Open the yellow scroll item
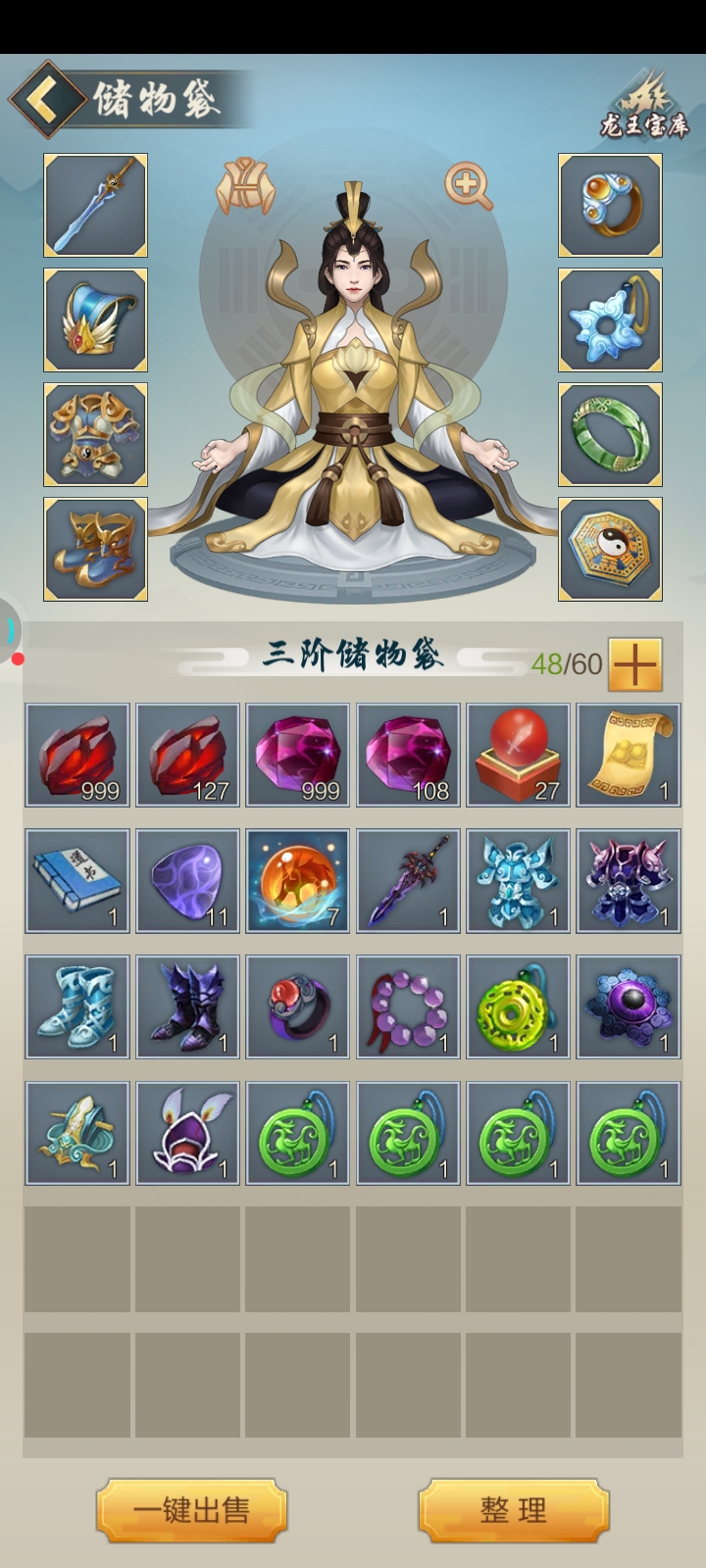 click(x=629, y=755)
